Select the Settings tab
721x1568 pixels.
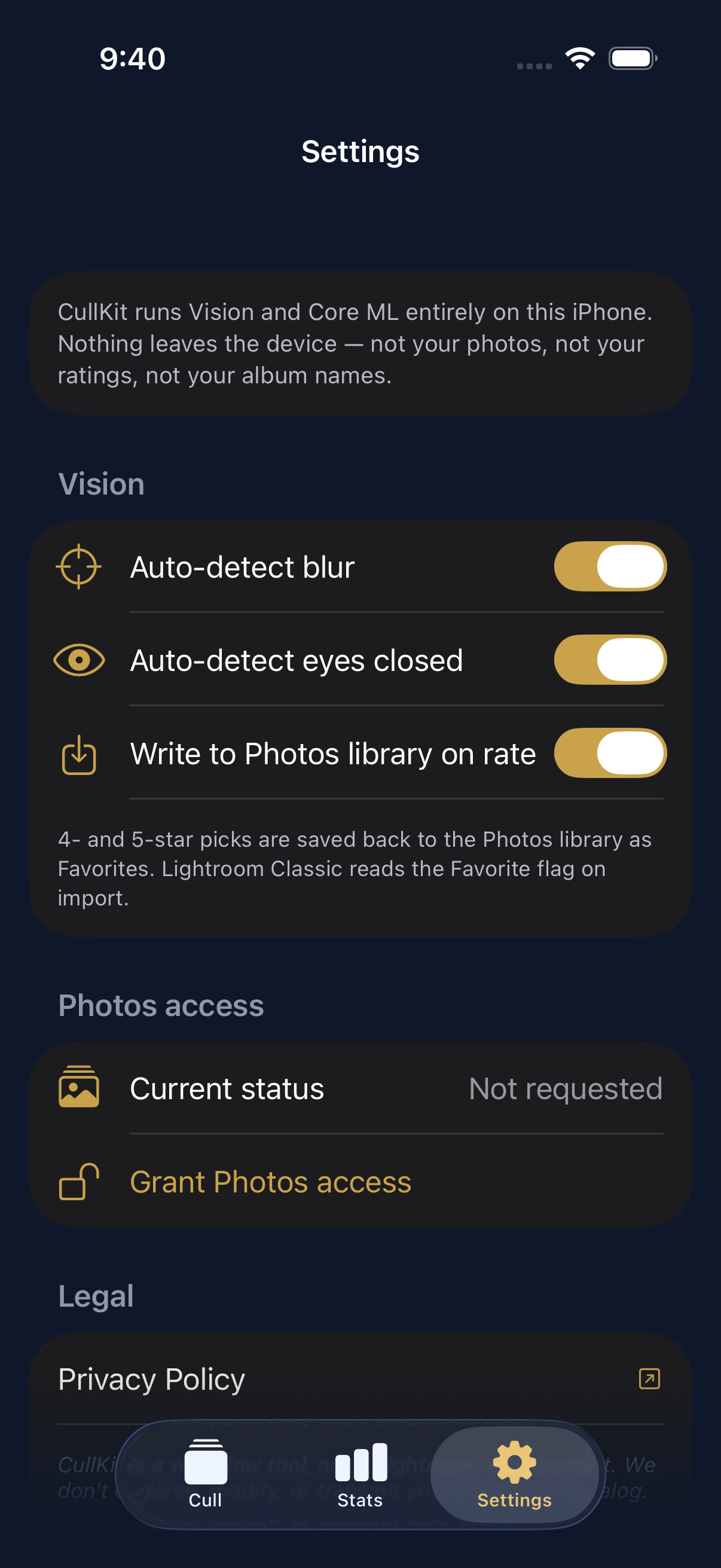[x=515, y=1474]
